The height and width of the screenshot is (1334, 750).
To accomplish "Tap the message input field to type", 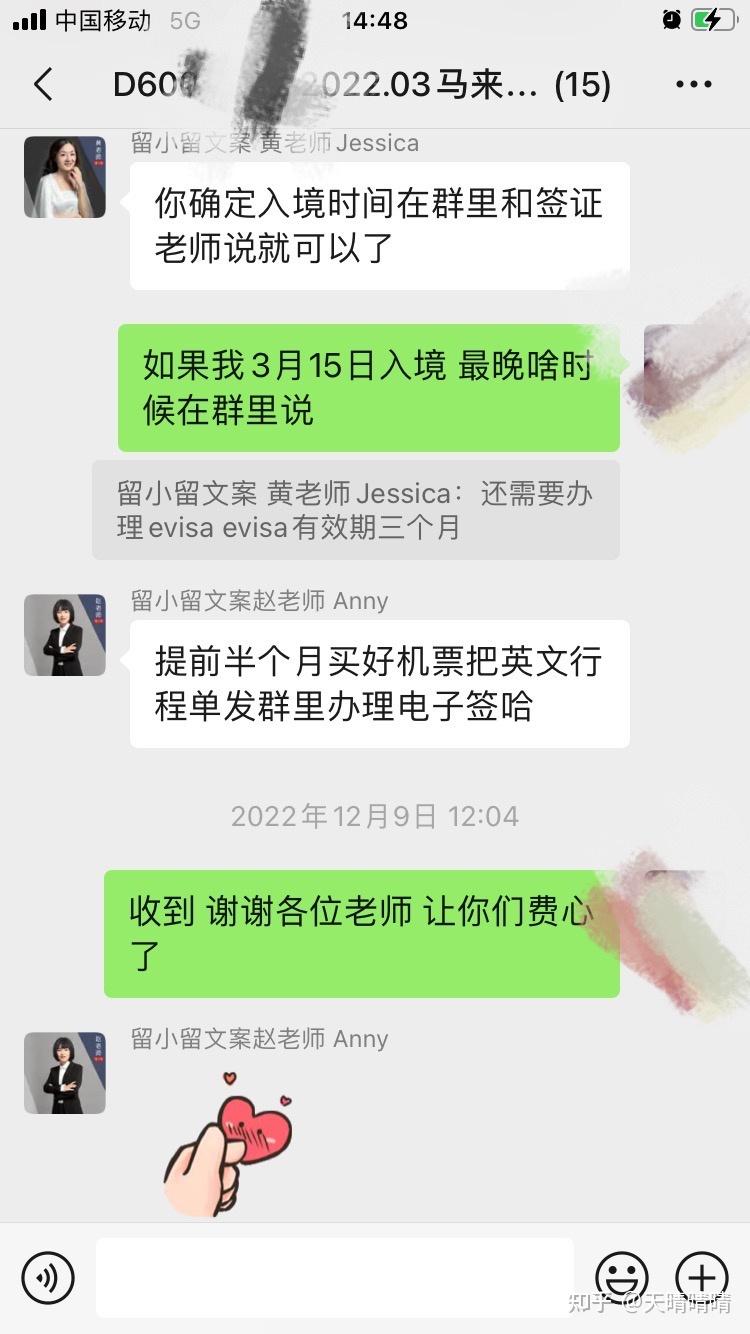I will pos(335,1277).
